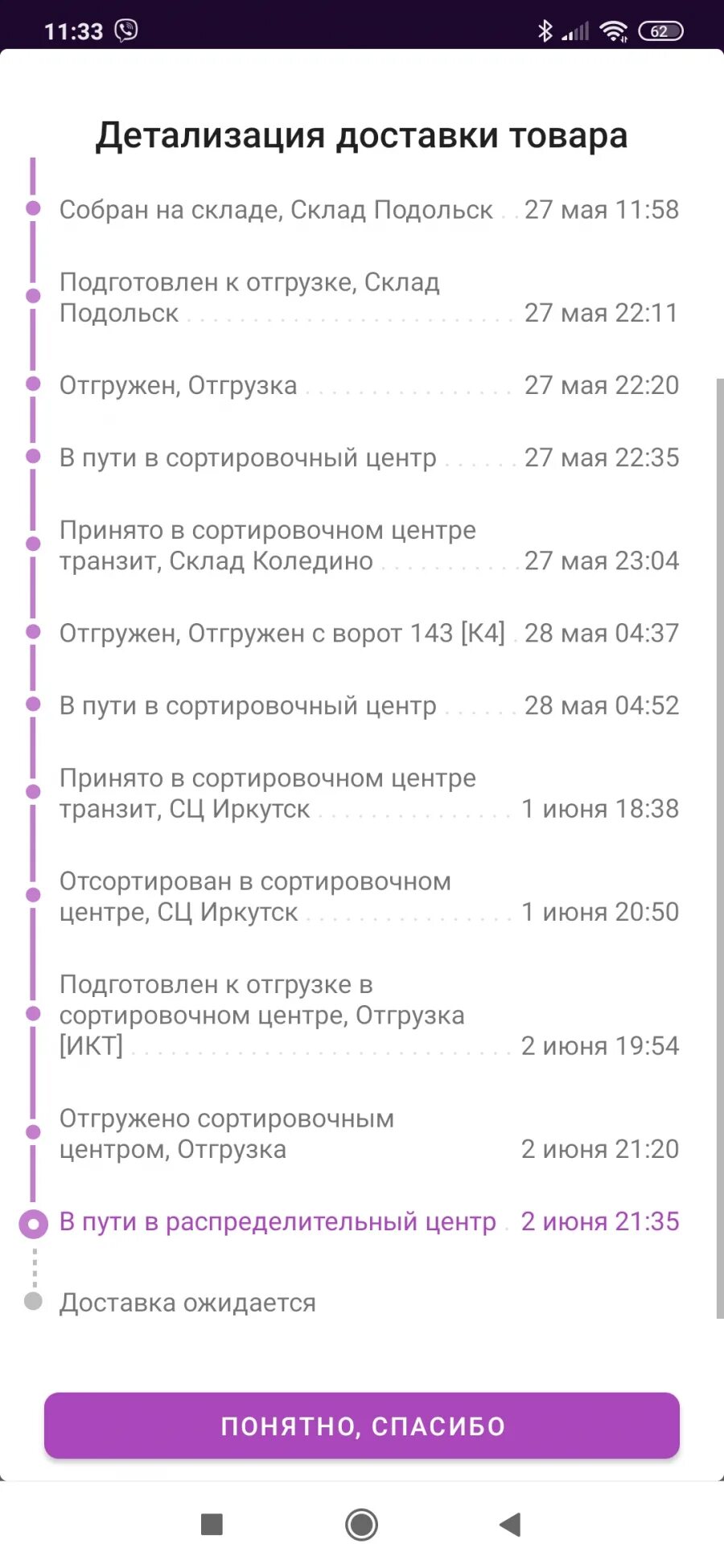
Task: Go back with system back arrow
Action: click(511, 1525)
